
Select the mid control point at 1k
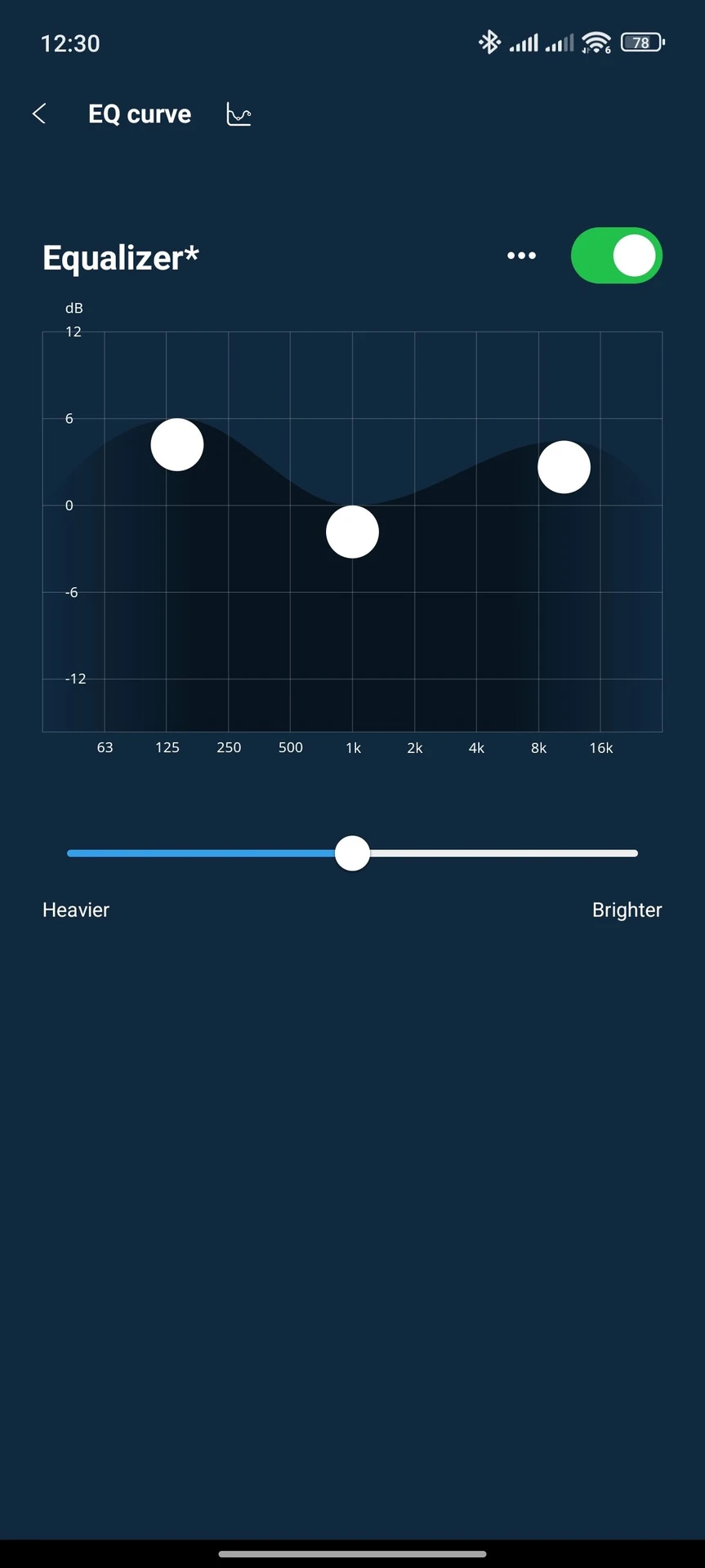[352, 532]
